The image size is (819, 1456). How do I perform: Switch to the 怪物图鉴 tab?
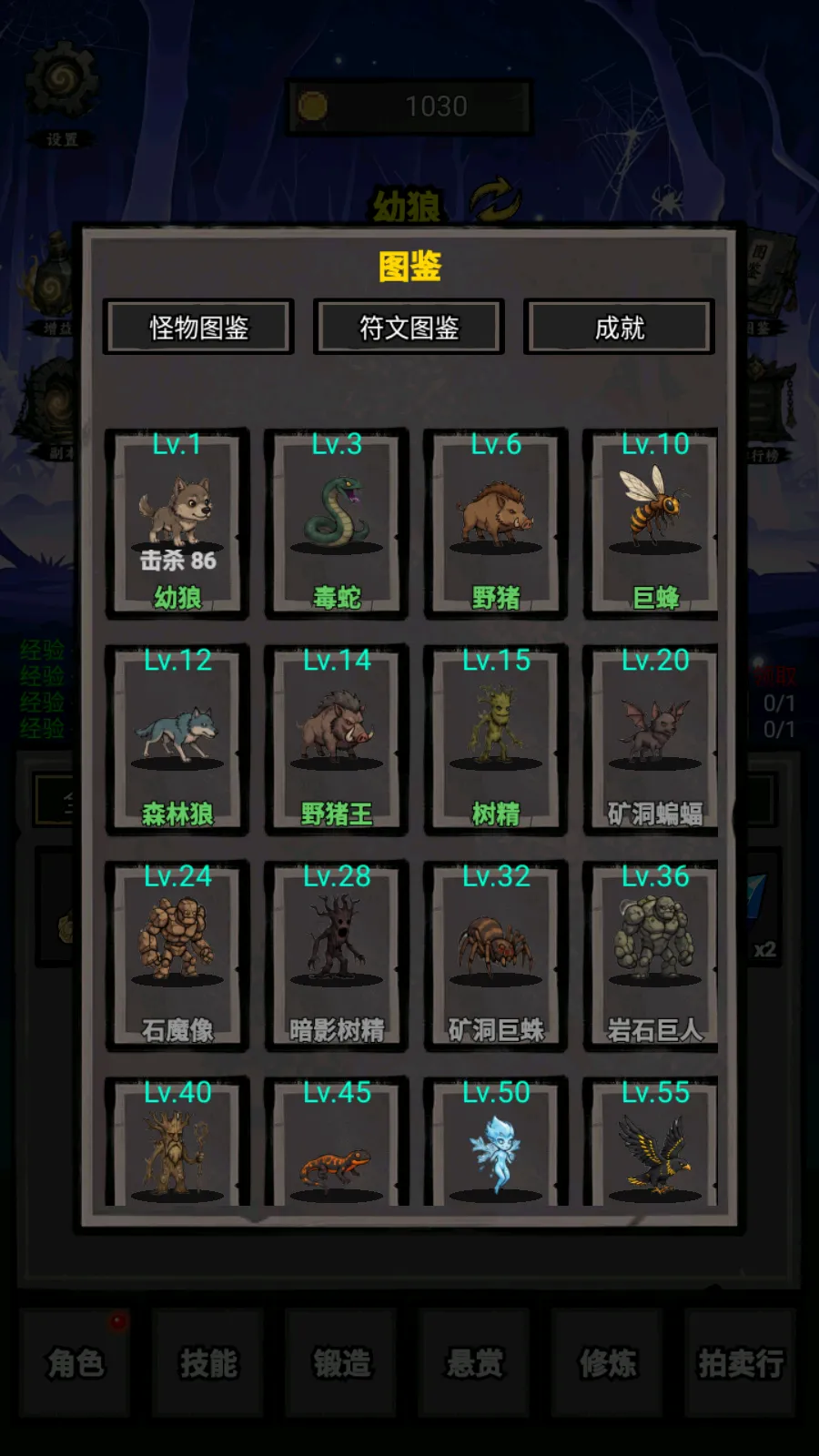click(x=198, y=327)
